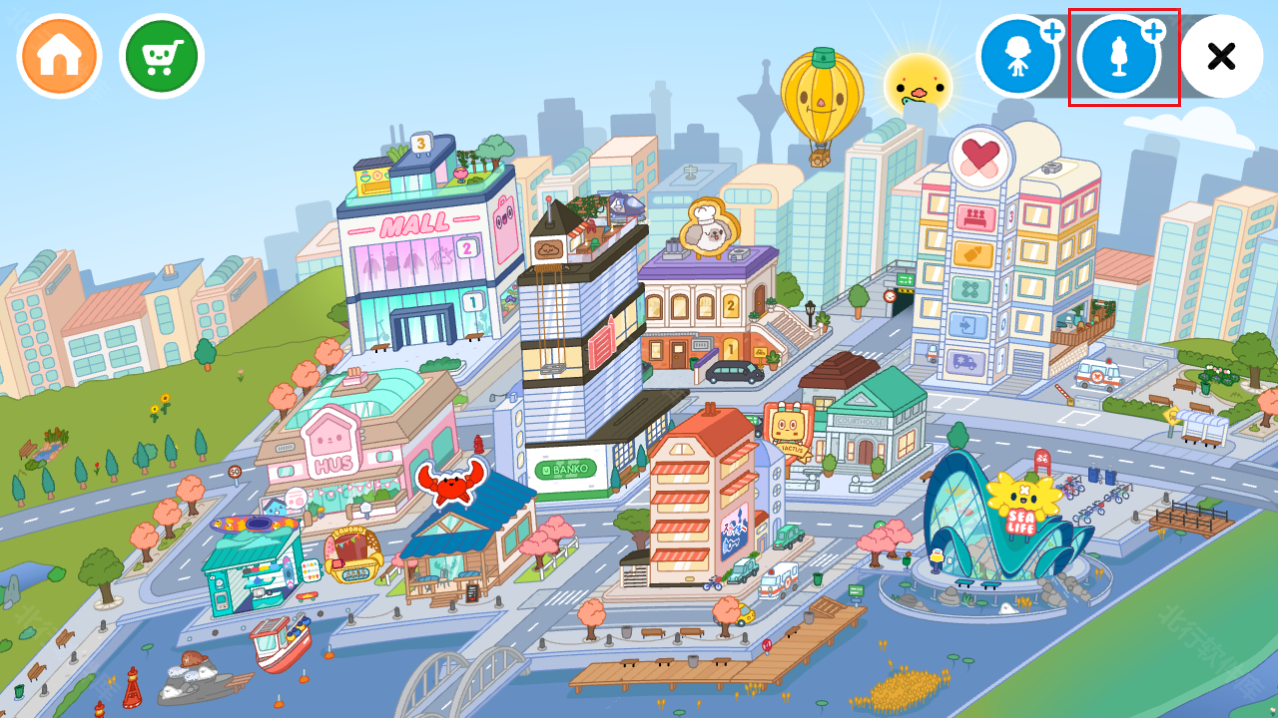Viewport: 1278px width, 718px height.
Task: Close the expanded top menu
Action: point(1221,56)
